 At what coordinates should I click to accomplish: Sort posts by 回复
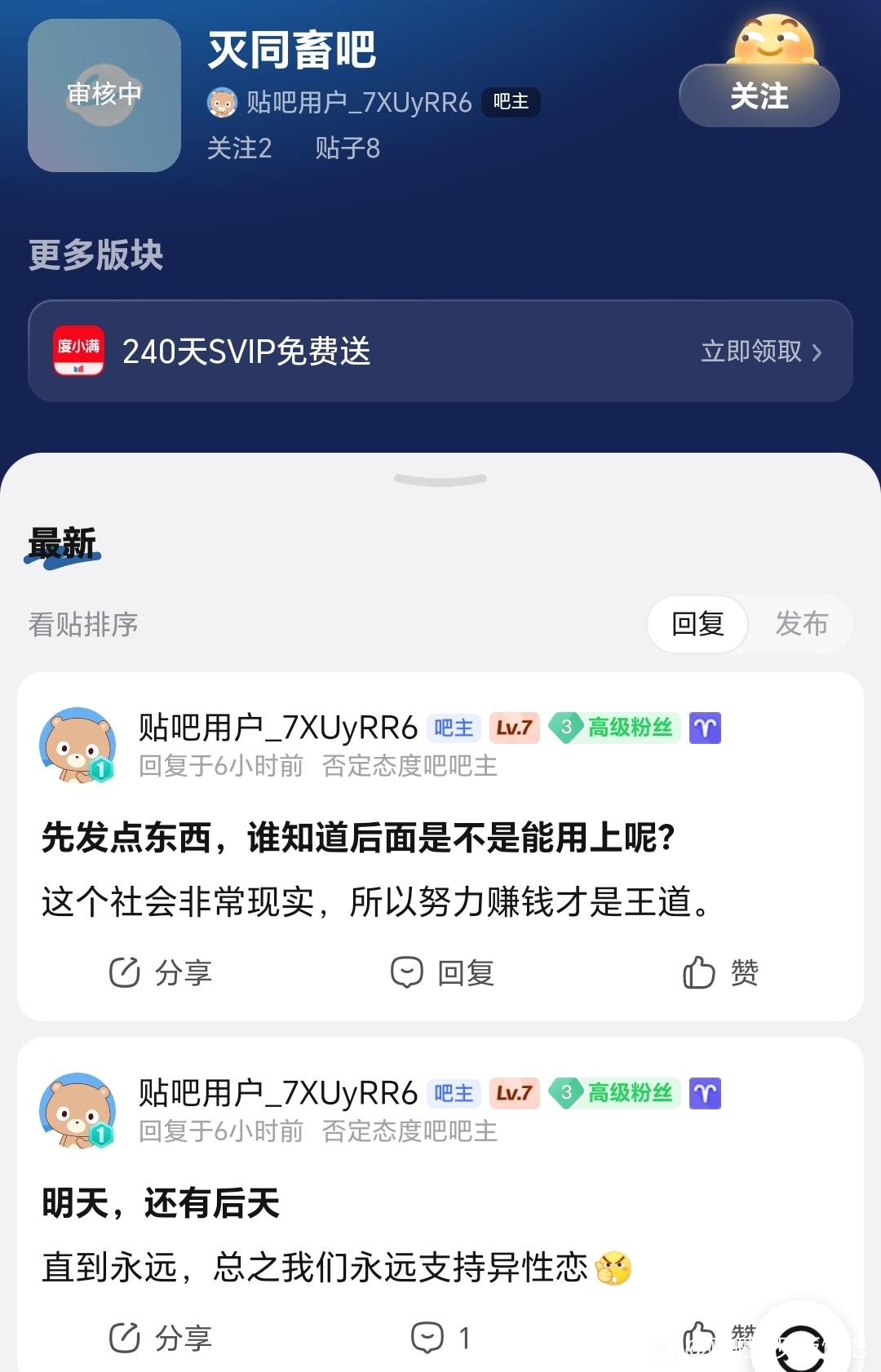697,624
